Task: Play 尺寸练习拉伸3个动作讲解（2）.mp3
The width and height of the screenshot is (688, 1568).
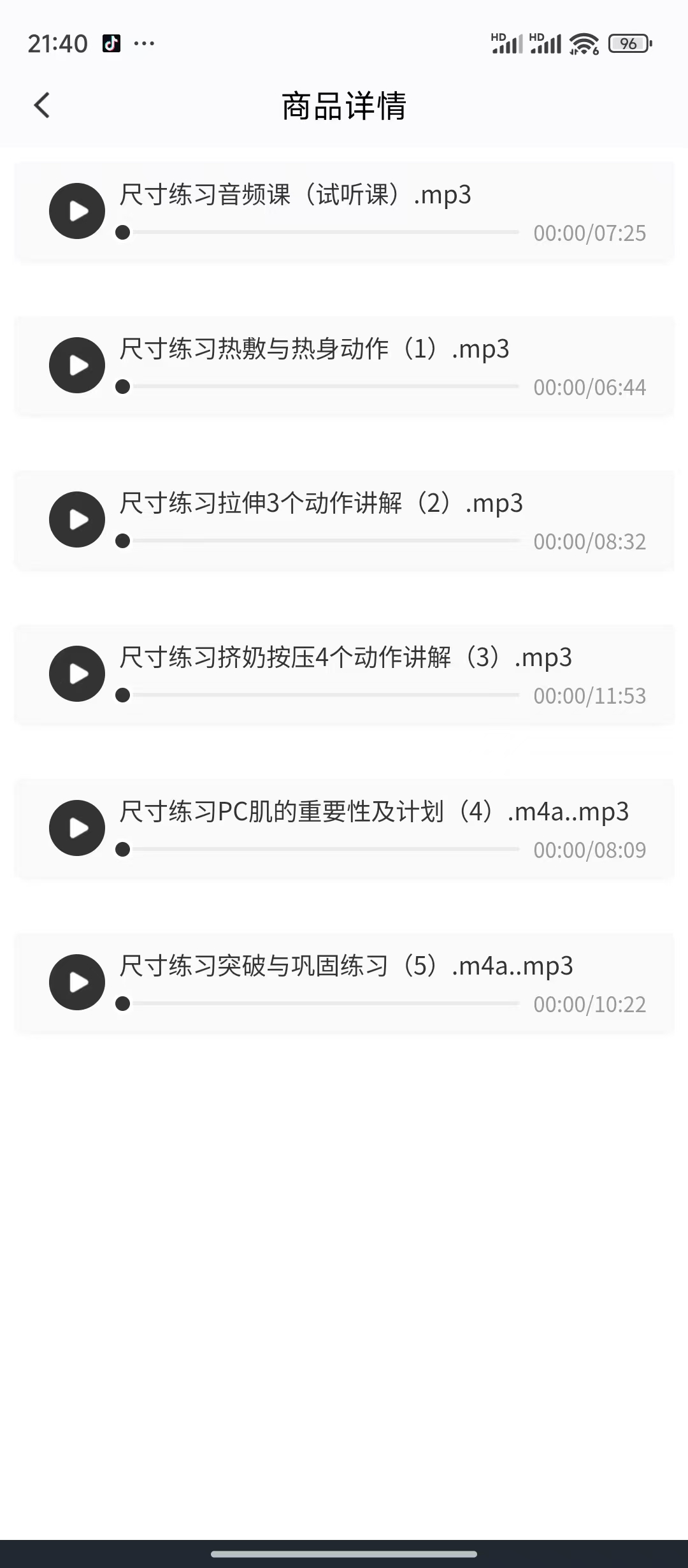Action: [x=77, y=519]
